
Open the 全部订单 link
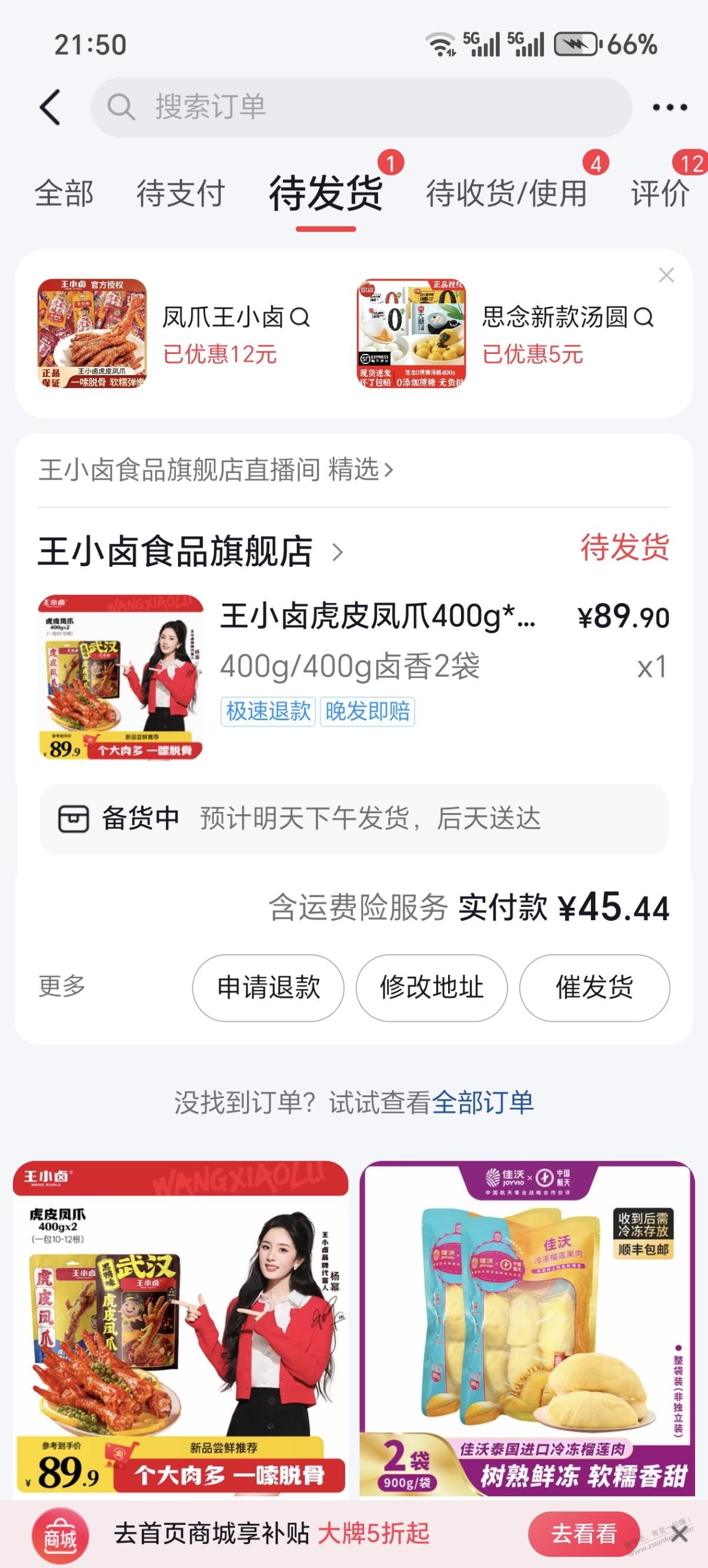(x=482, y=1102)
